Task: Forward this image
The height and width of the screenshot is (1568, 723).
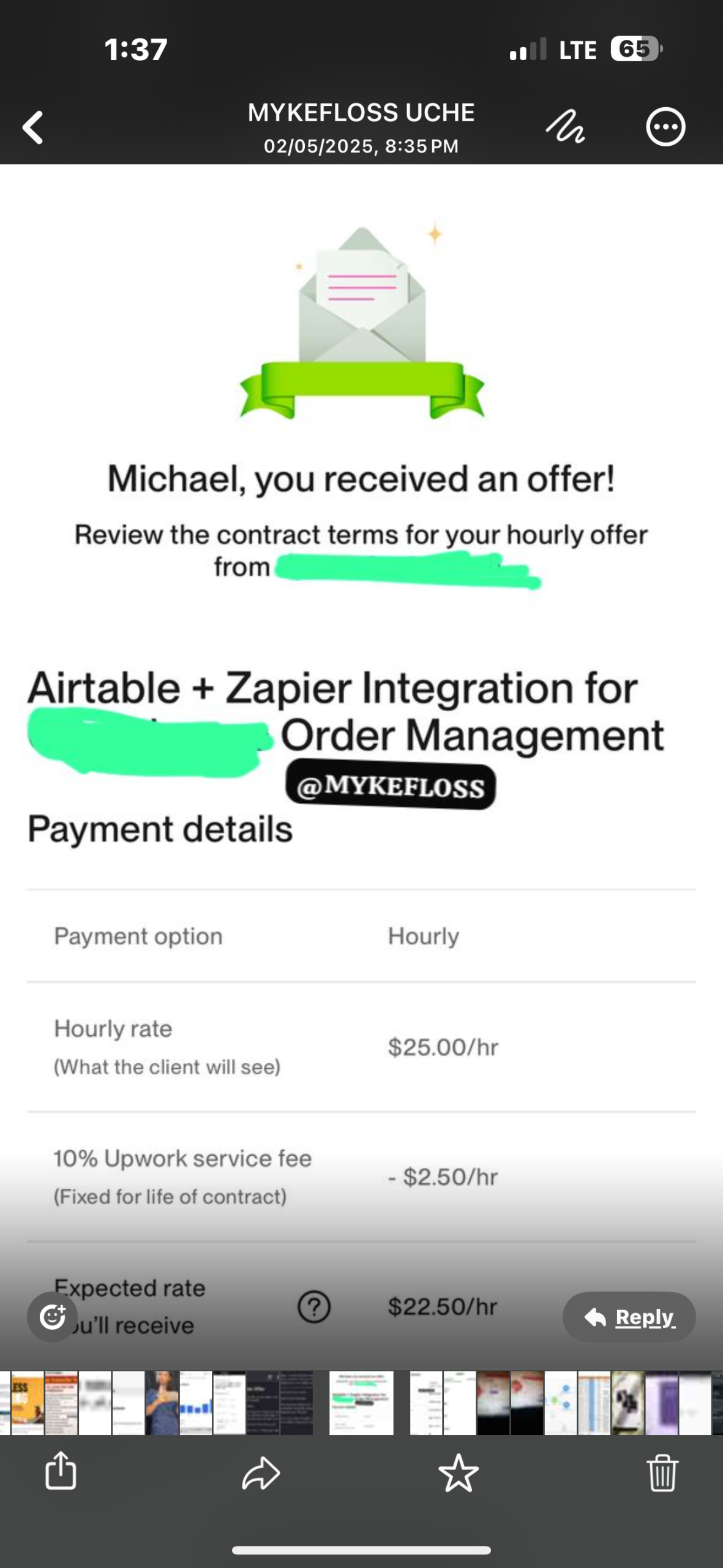Action: tap(261, 1472)
